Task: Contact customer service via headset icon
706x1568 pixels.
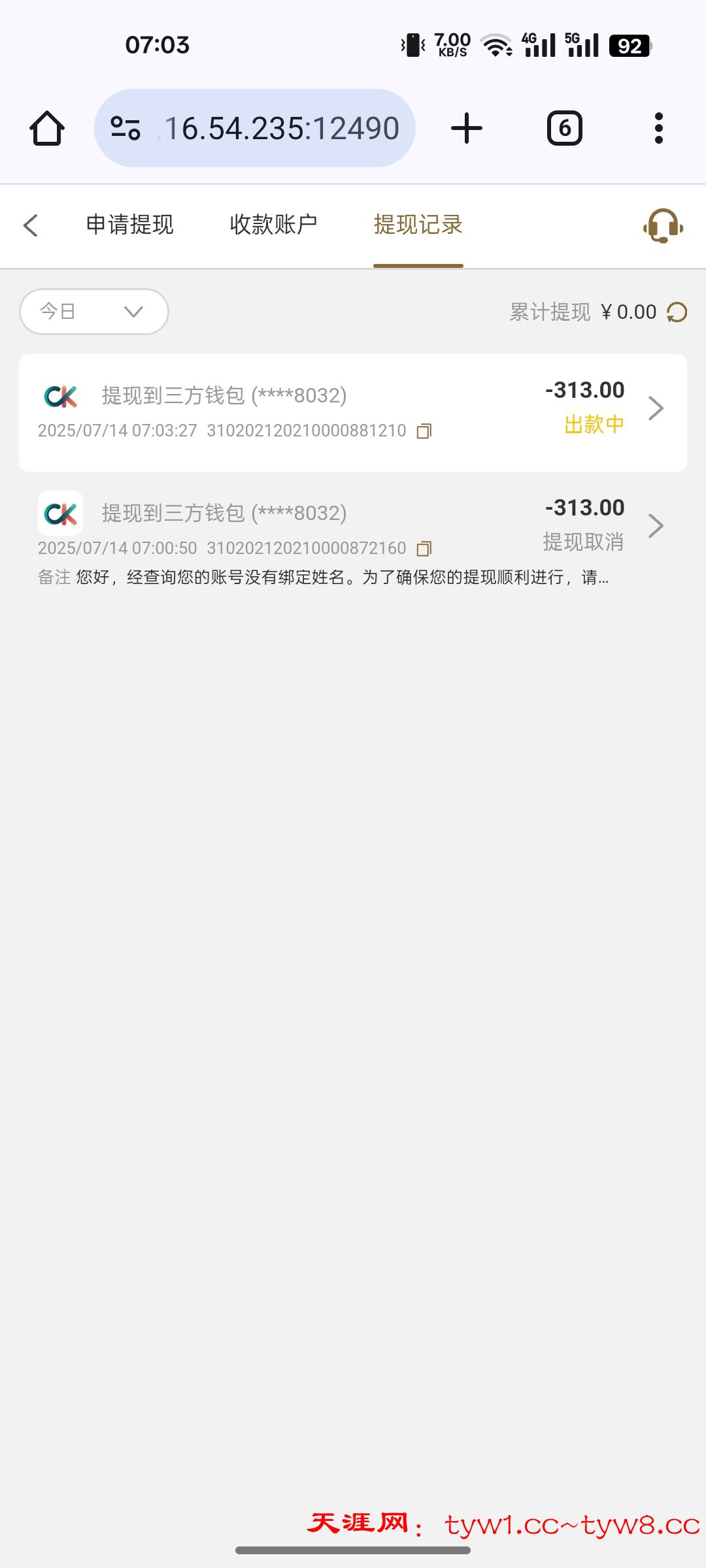Action: (663, 226)
